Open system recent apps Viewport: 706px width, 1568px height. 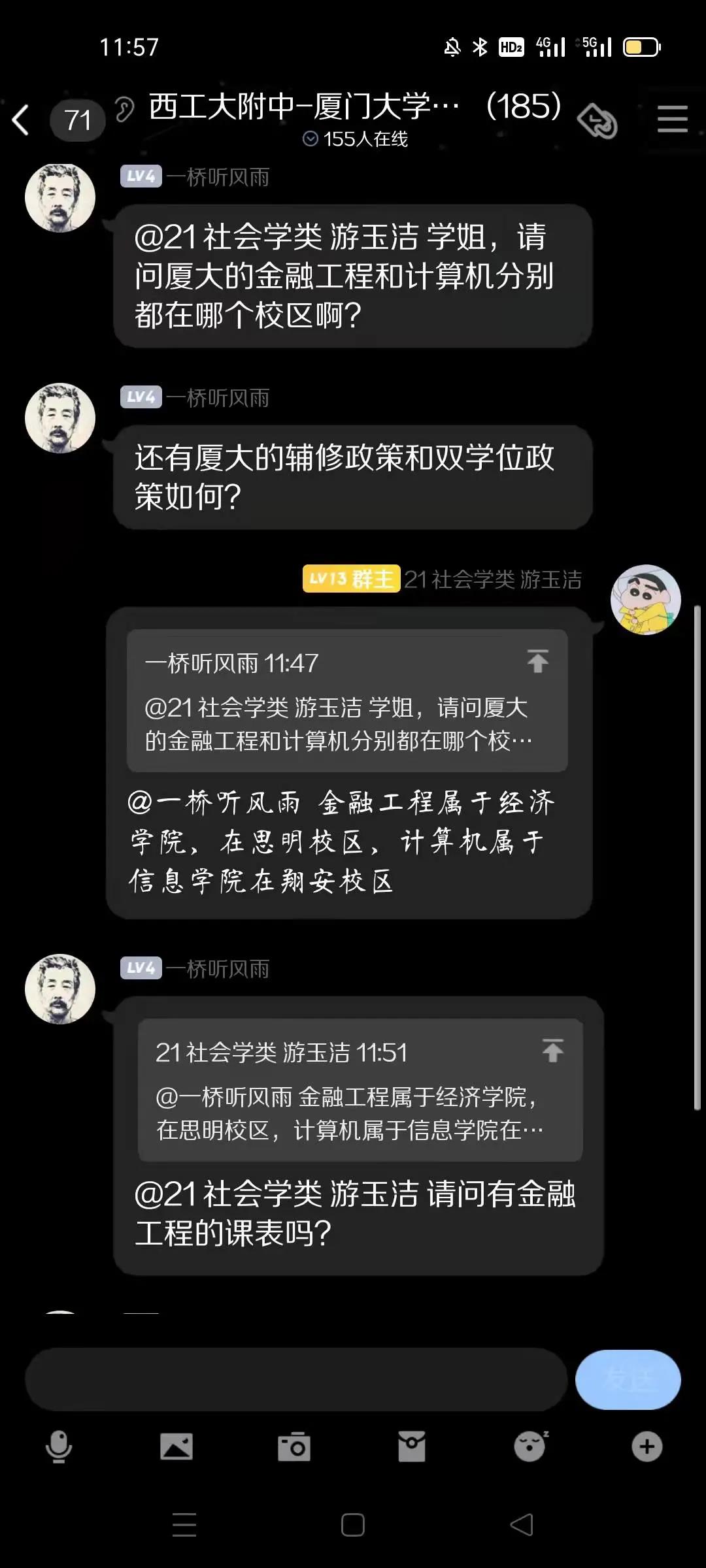click(x=184, y=1525)
